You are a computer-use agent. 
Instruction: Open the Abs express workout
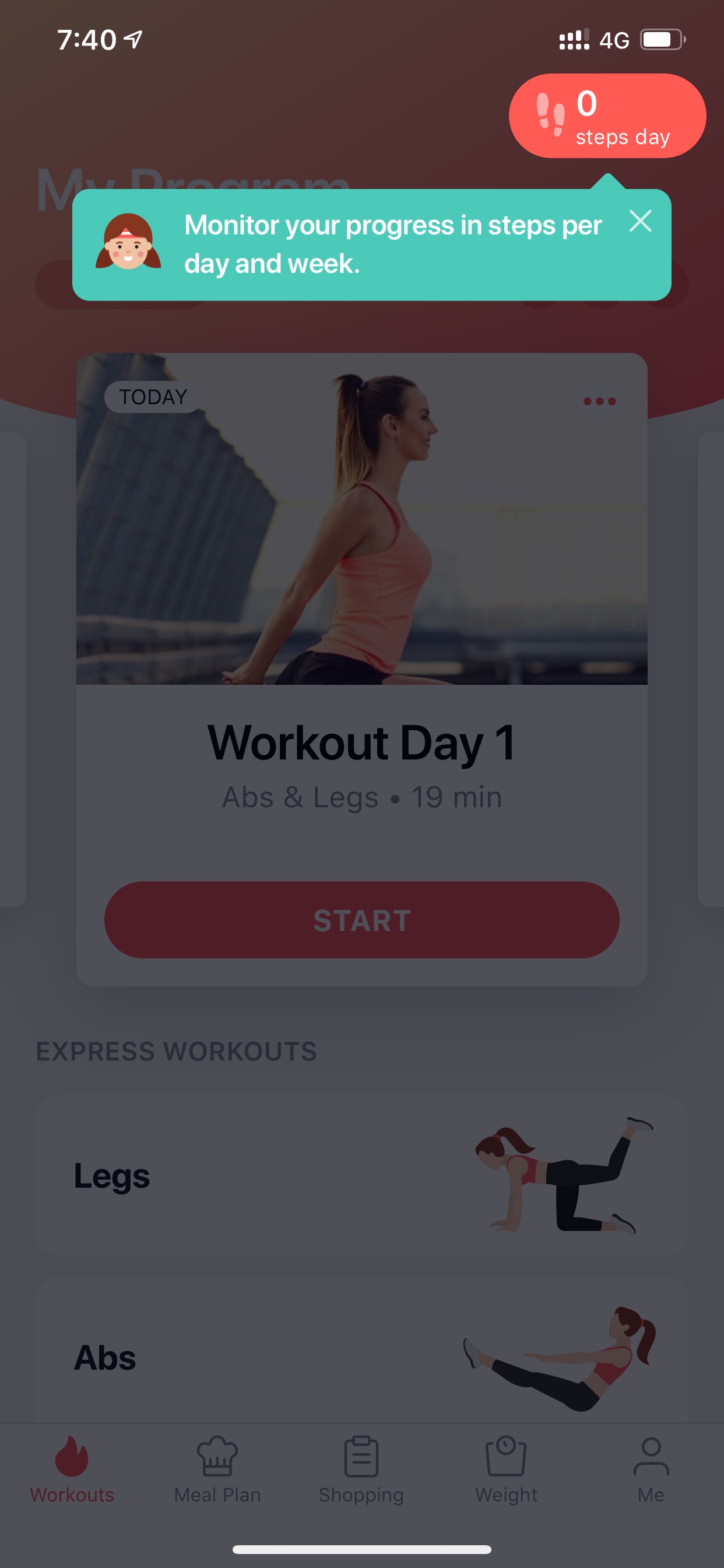pos(362,1350)
